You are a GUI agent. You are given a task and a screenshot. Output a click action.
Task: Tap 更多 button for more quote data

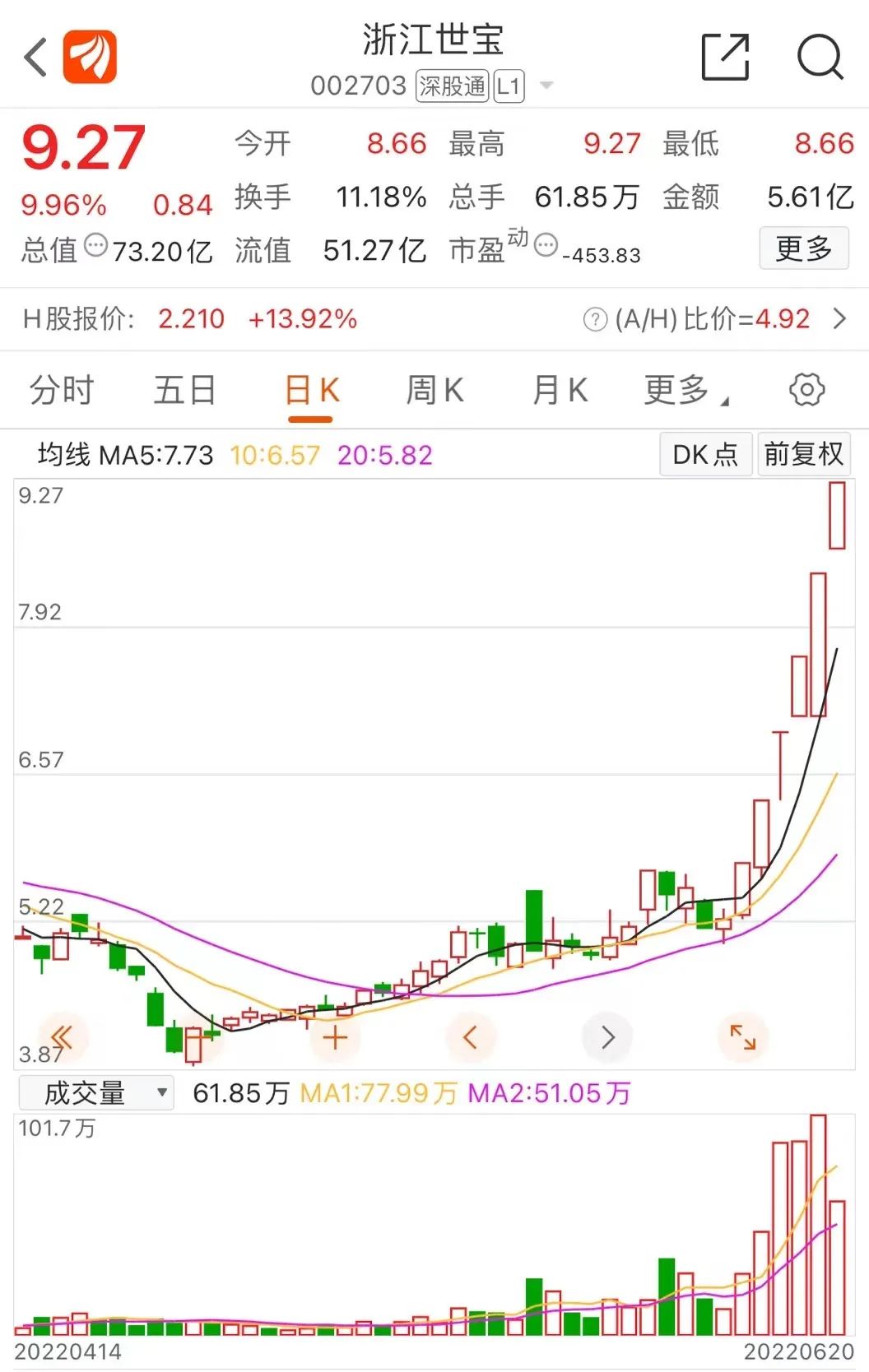[803, 248]
